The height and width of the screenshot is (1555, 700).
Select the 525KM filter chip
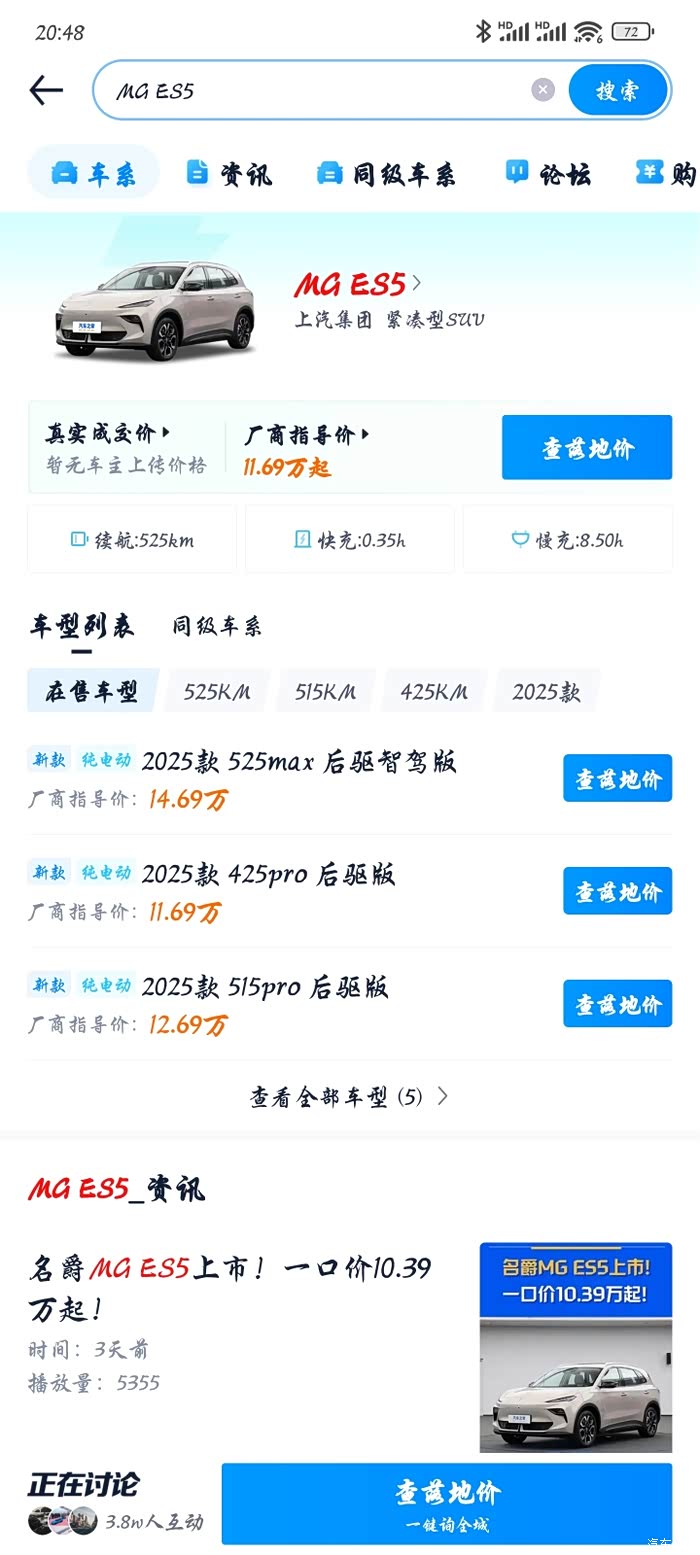[x=217, y=691]
